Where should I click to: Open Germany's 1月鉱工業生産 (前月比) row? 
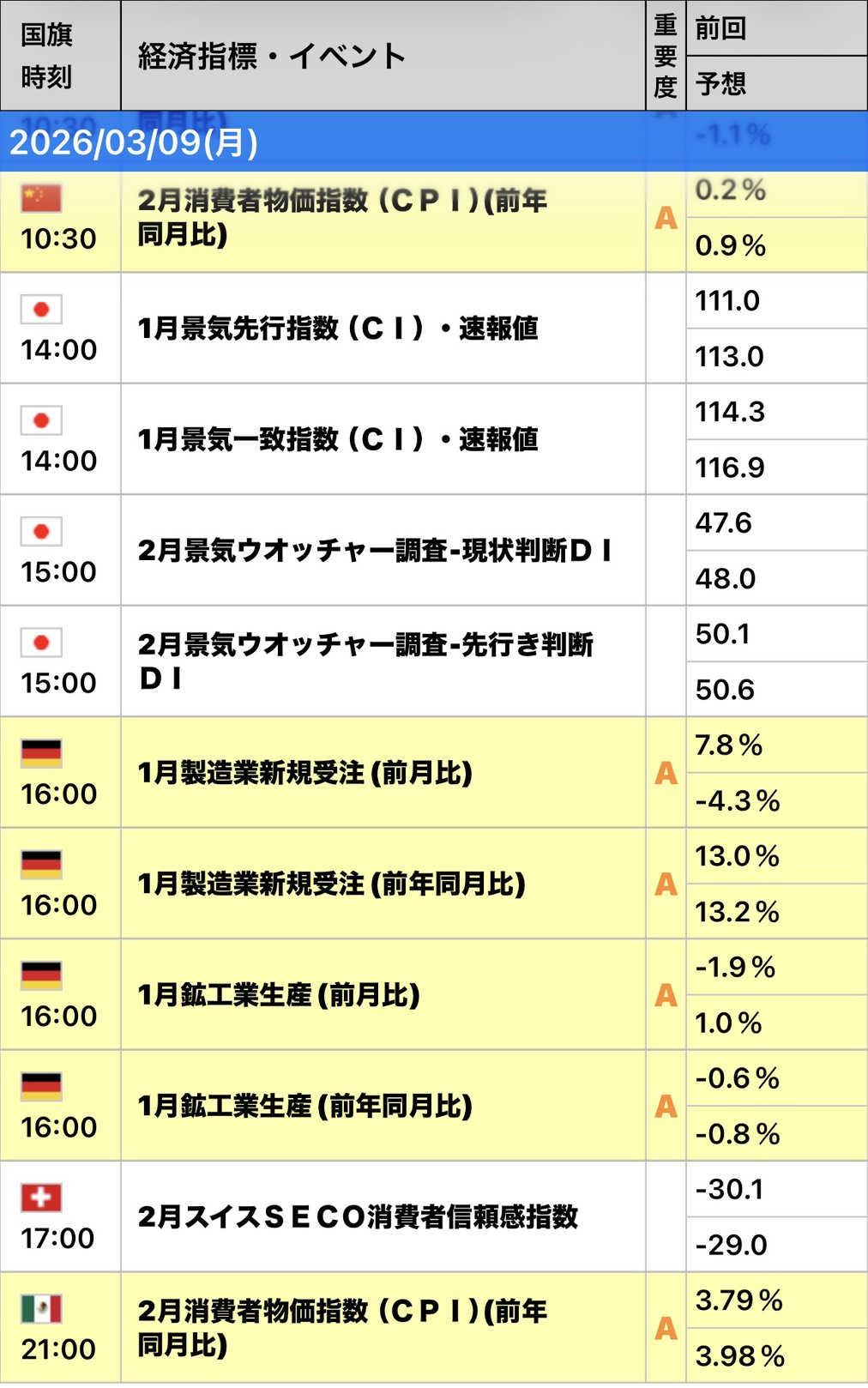click(279, 995)
